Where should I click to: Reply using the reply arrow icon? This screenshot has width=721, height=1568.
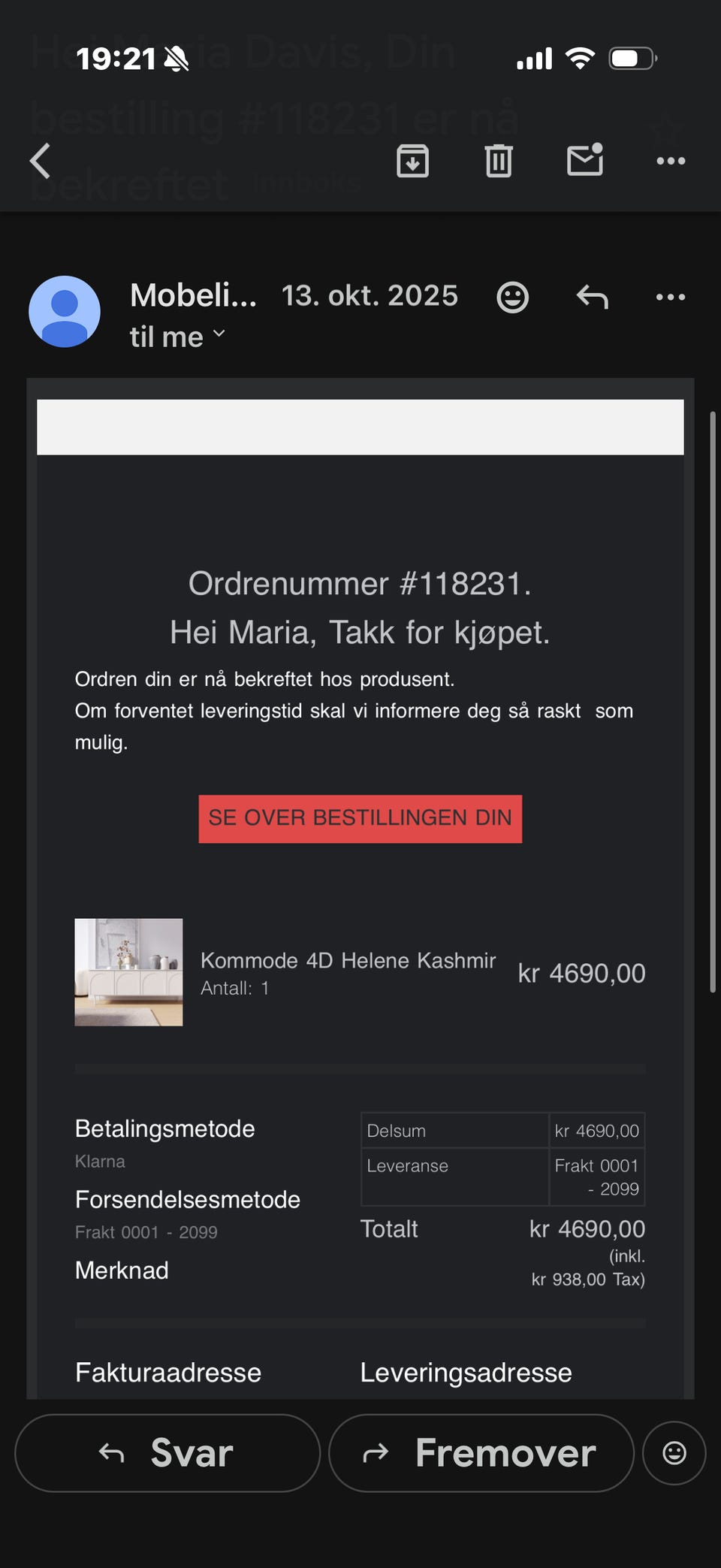pyautogui.click(x=592, y=297)
